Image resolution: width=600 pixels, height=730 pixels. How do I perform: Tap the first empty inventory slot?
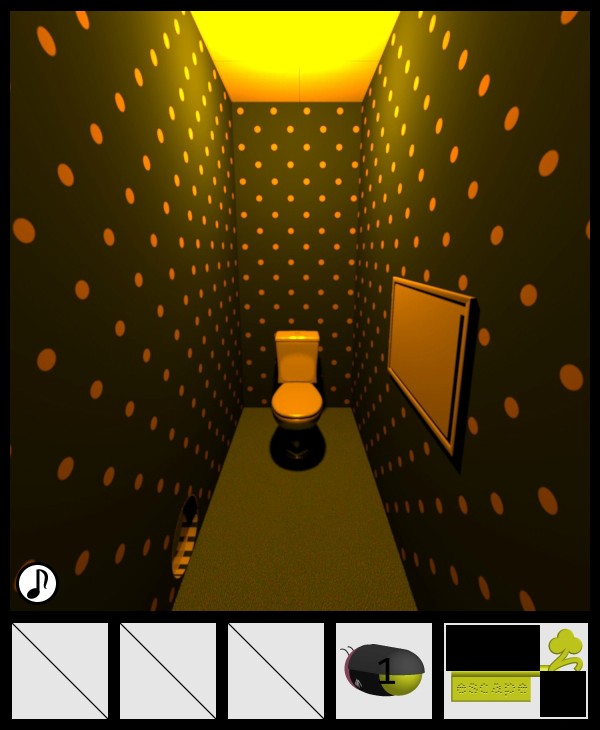(x=60, y=670)
